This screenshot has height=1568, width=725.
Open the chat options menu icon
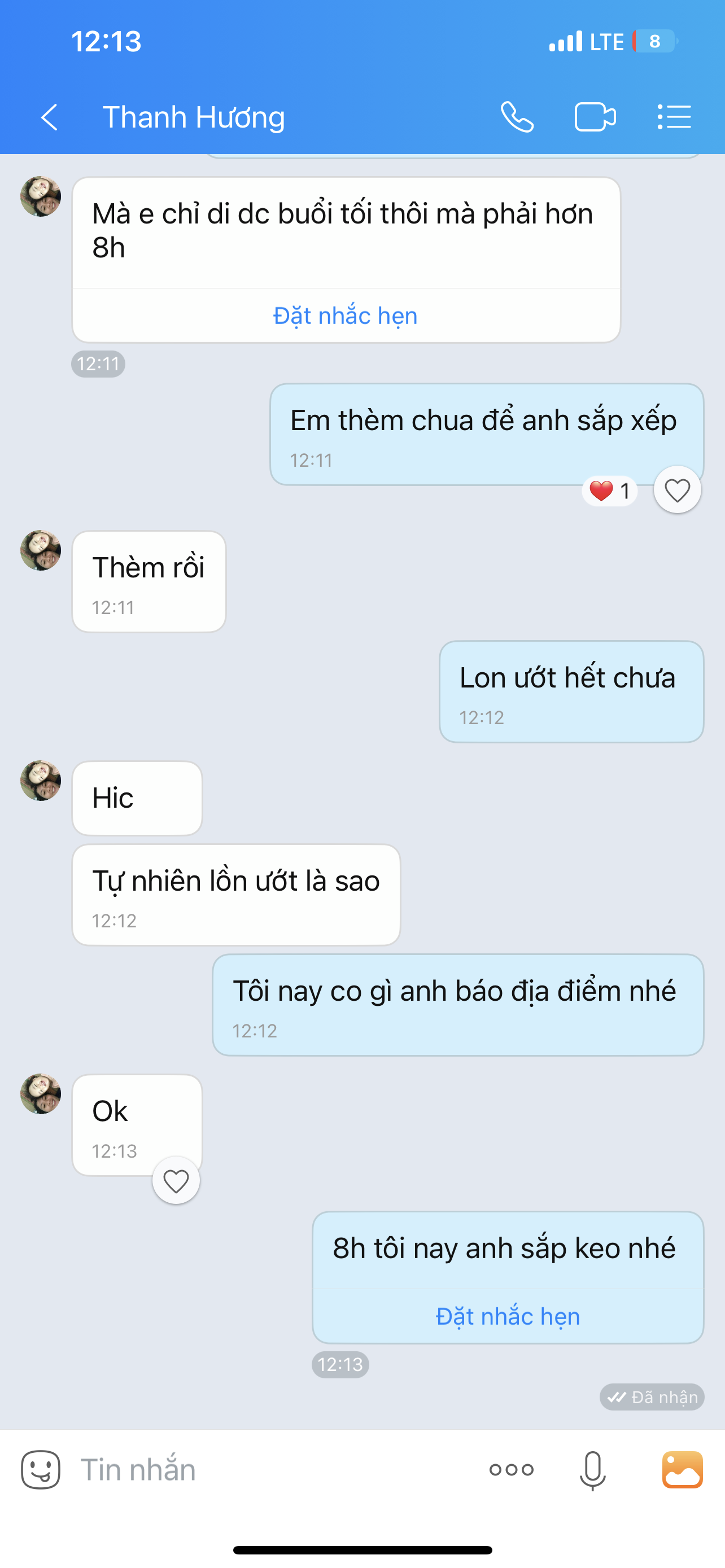(674, 117)
